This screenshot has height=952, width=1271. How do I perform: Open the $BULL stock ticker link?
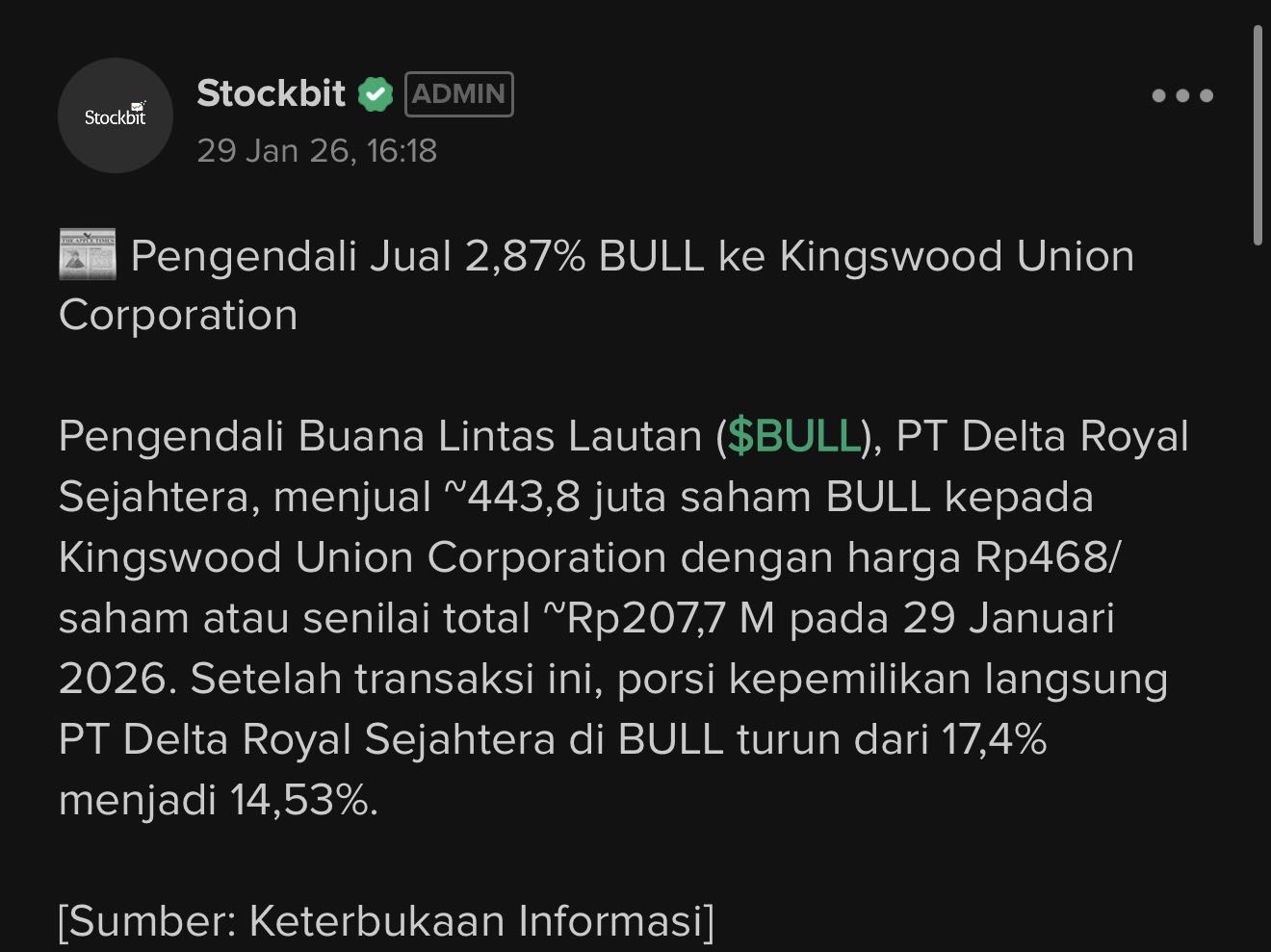793,436
